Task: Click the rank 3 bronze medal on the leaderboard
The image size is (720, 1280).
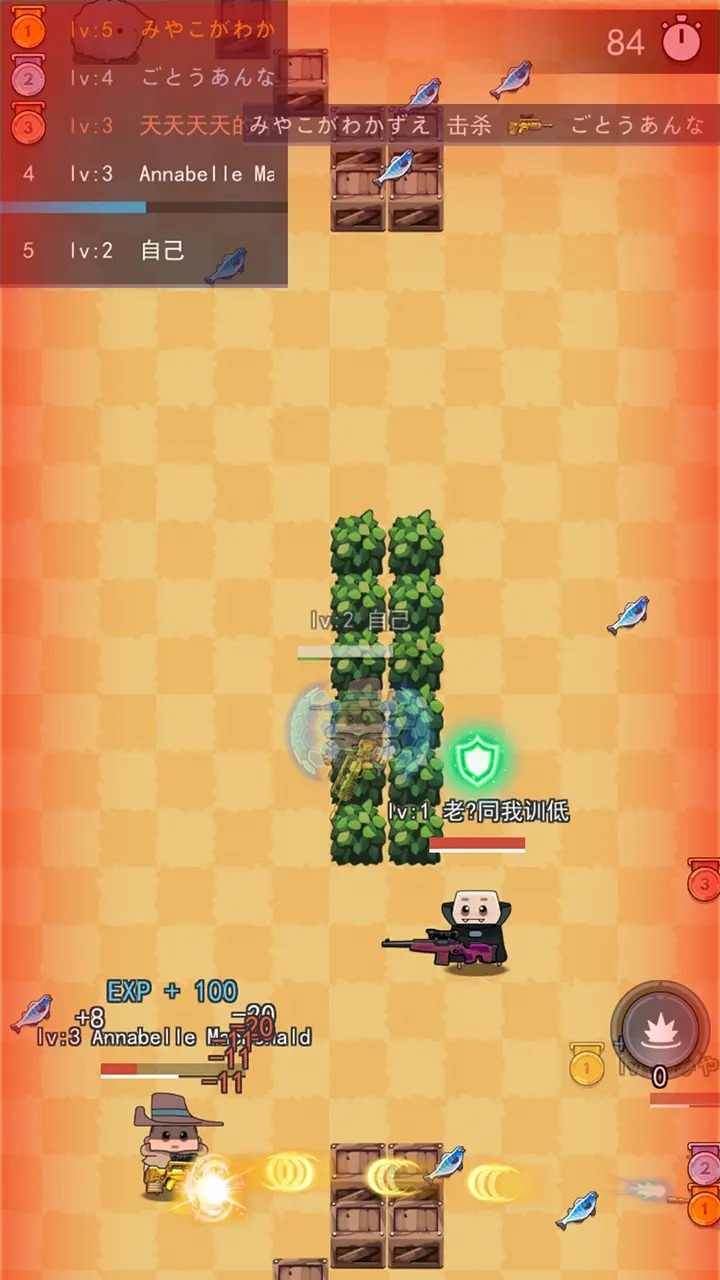Action: (x=27, y=127)
